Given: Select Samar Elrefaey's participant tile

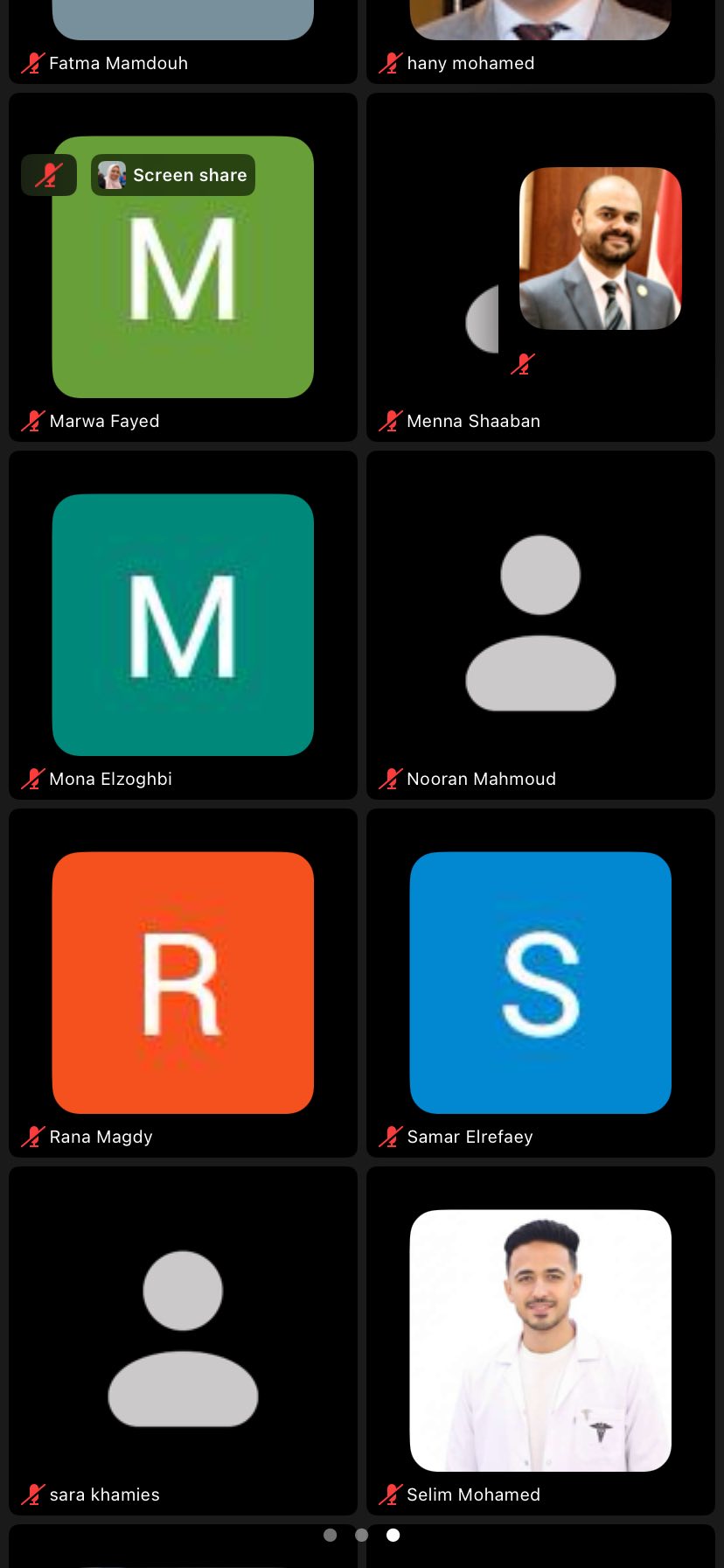Looking at the screenshot, I should (540, 983).
